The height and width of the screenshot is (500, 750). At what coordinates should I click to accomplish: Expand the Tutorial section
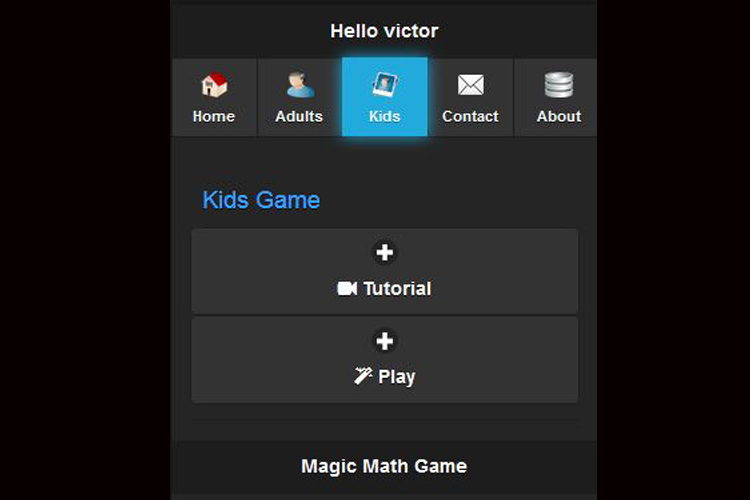click(384, 271)
